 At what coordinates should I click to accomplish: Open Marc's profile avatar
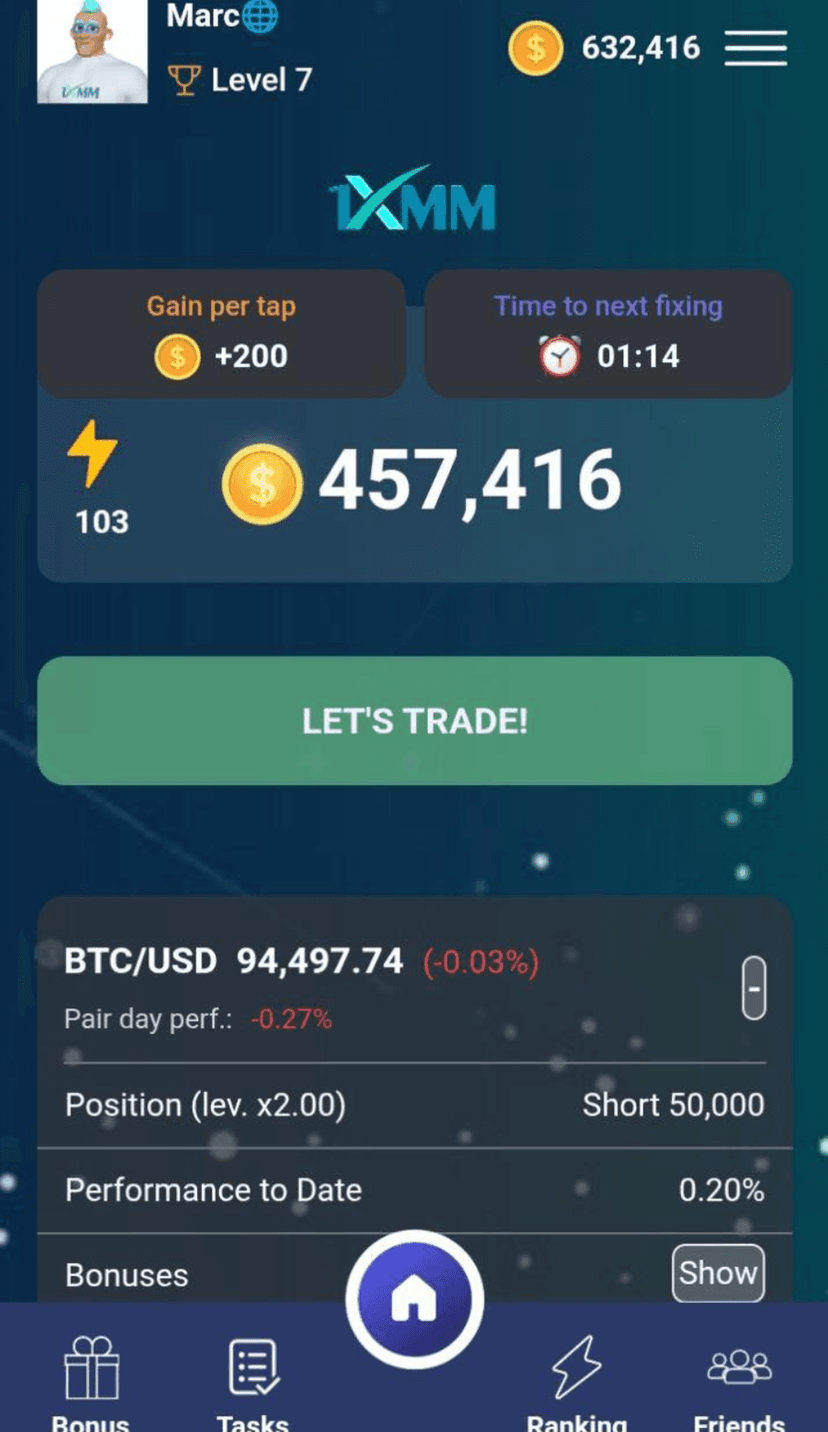[x=92, y=52]
